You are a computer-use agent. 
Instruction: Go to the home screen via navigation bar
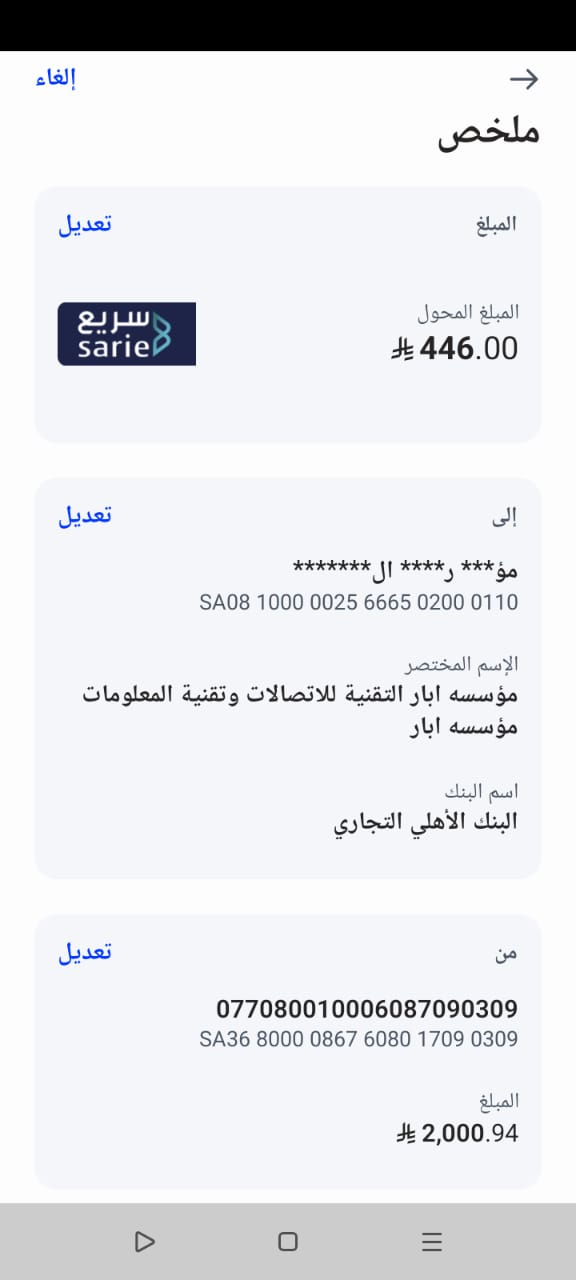[x=288, y=1242]
